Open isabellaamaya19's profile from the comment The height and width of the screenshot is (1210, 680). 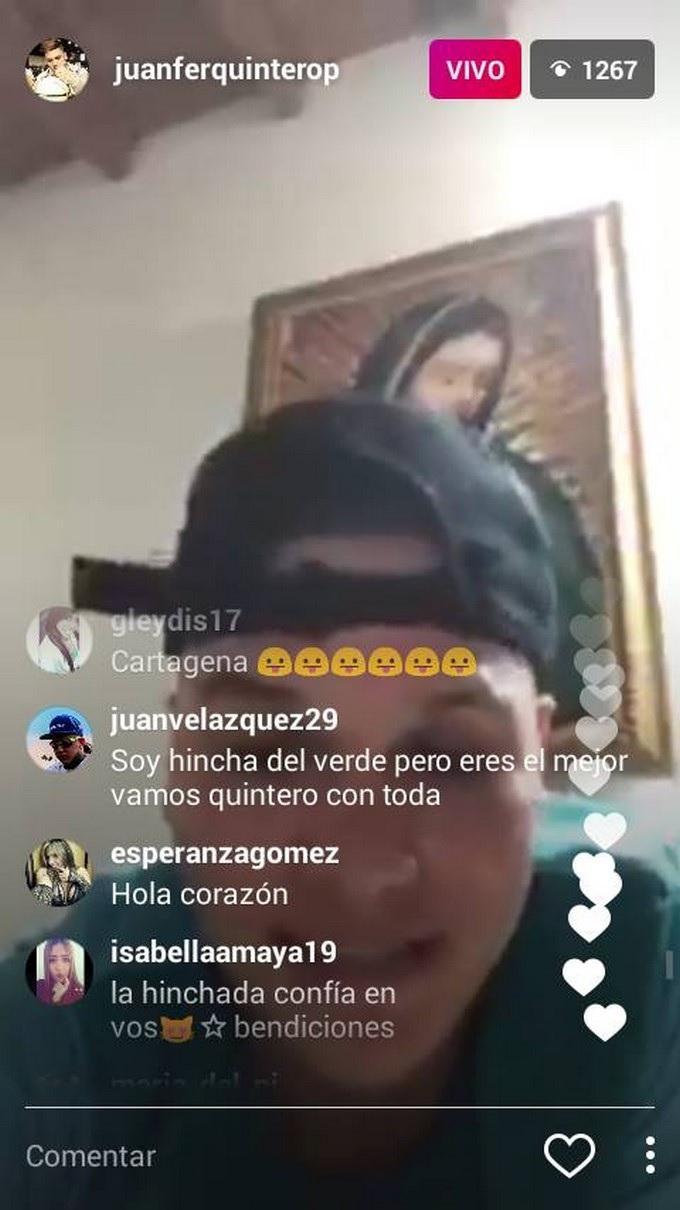pyautogui.click(x=223, y=952)
